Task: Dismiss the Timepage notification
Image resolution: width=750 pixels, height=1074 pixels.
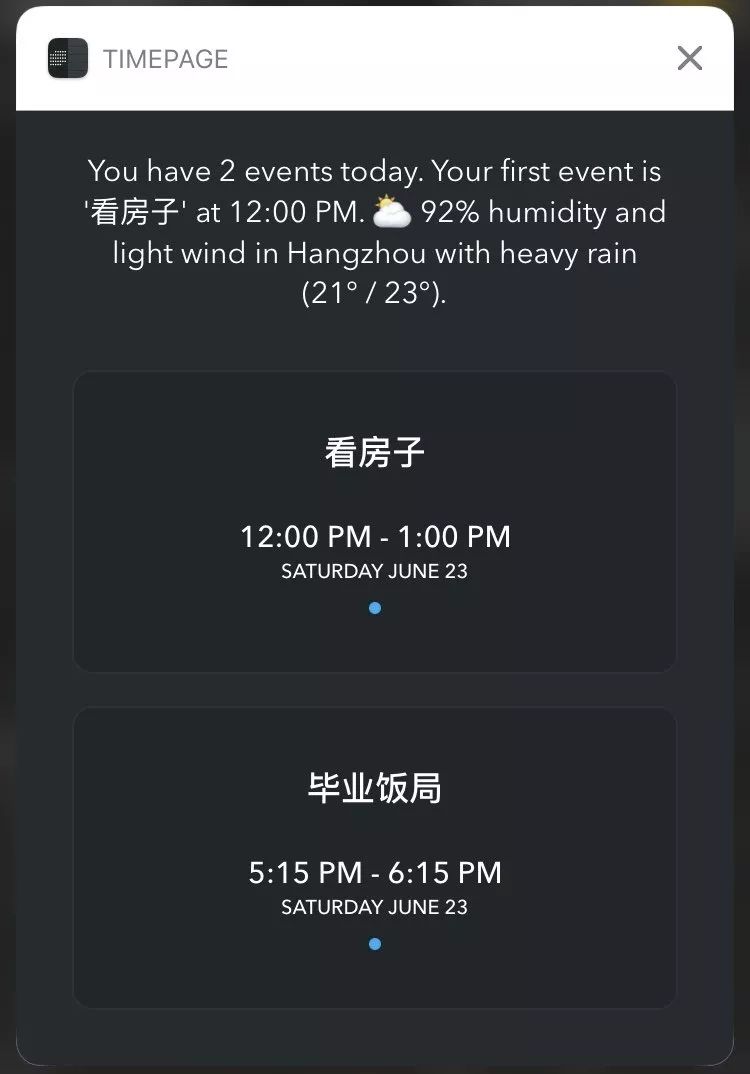Action: point(689,58)
